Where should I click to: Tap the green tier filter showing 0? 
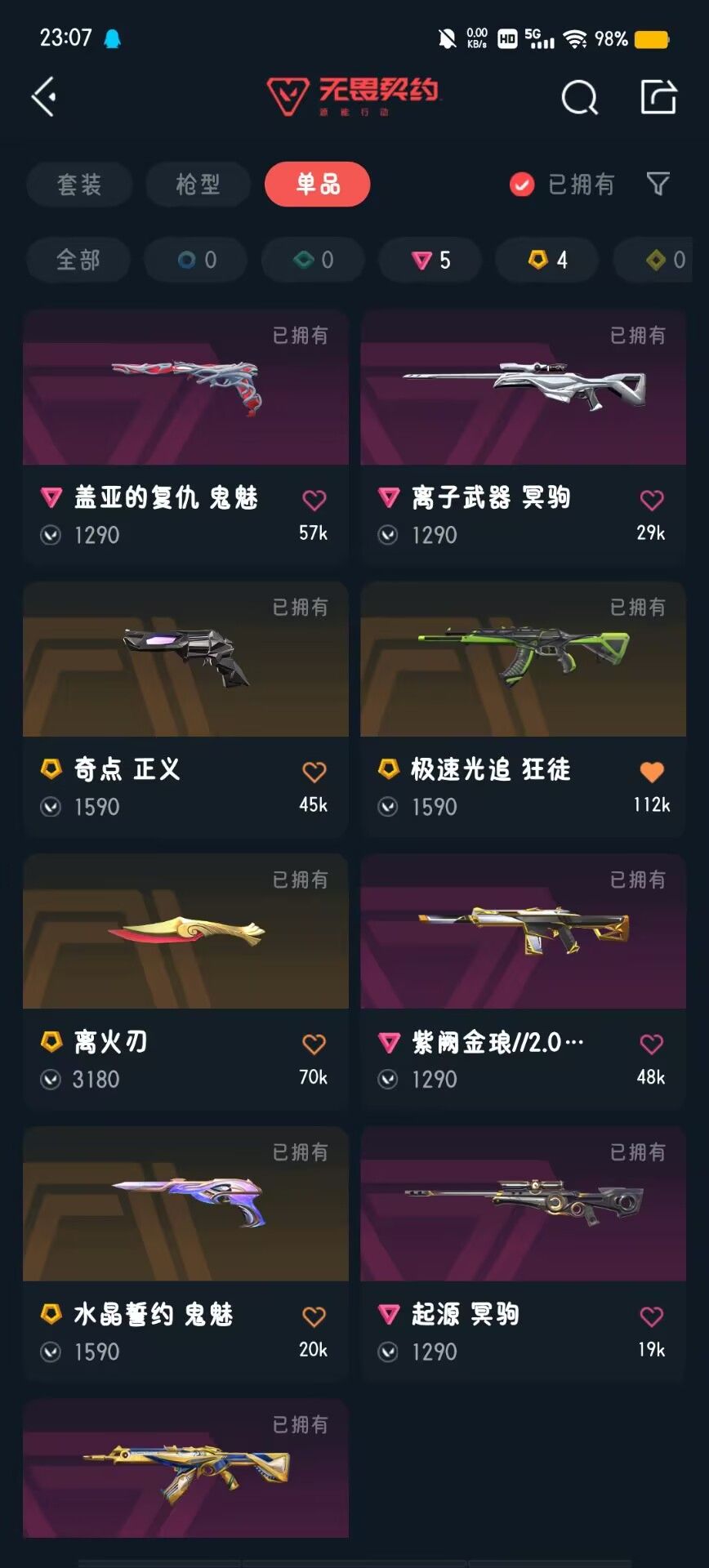tap(313, 260)
